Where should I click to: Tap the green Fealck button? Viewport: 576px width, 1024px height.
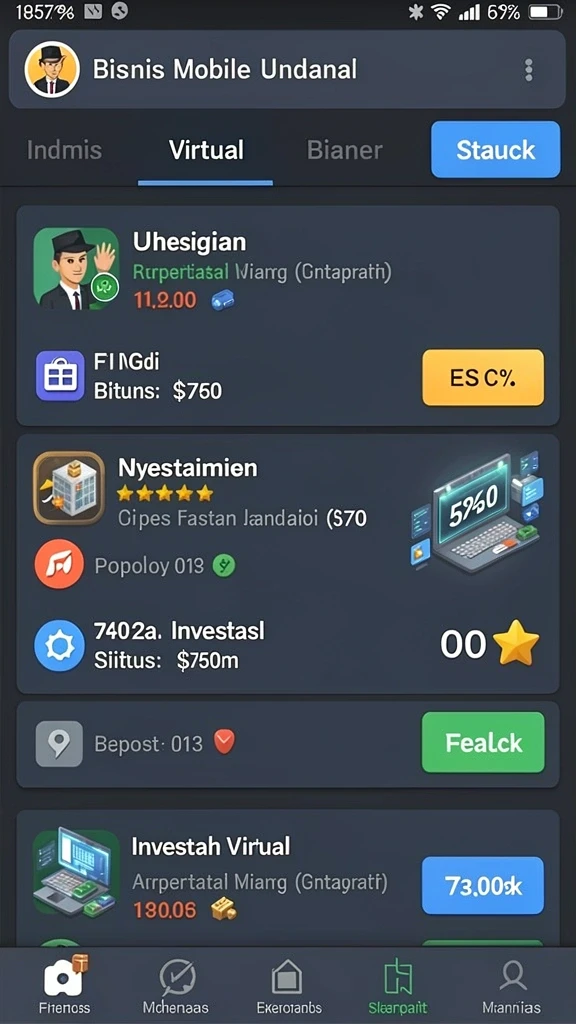(483, 743)
